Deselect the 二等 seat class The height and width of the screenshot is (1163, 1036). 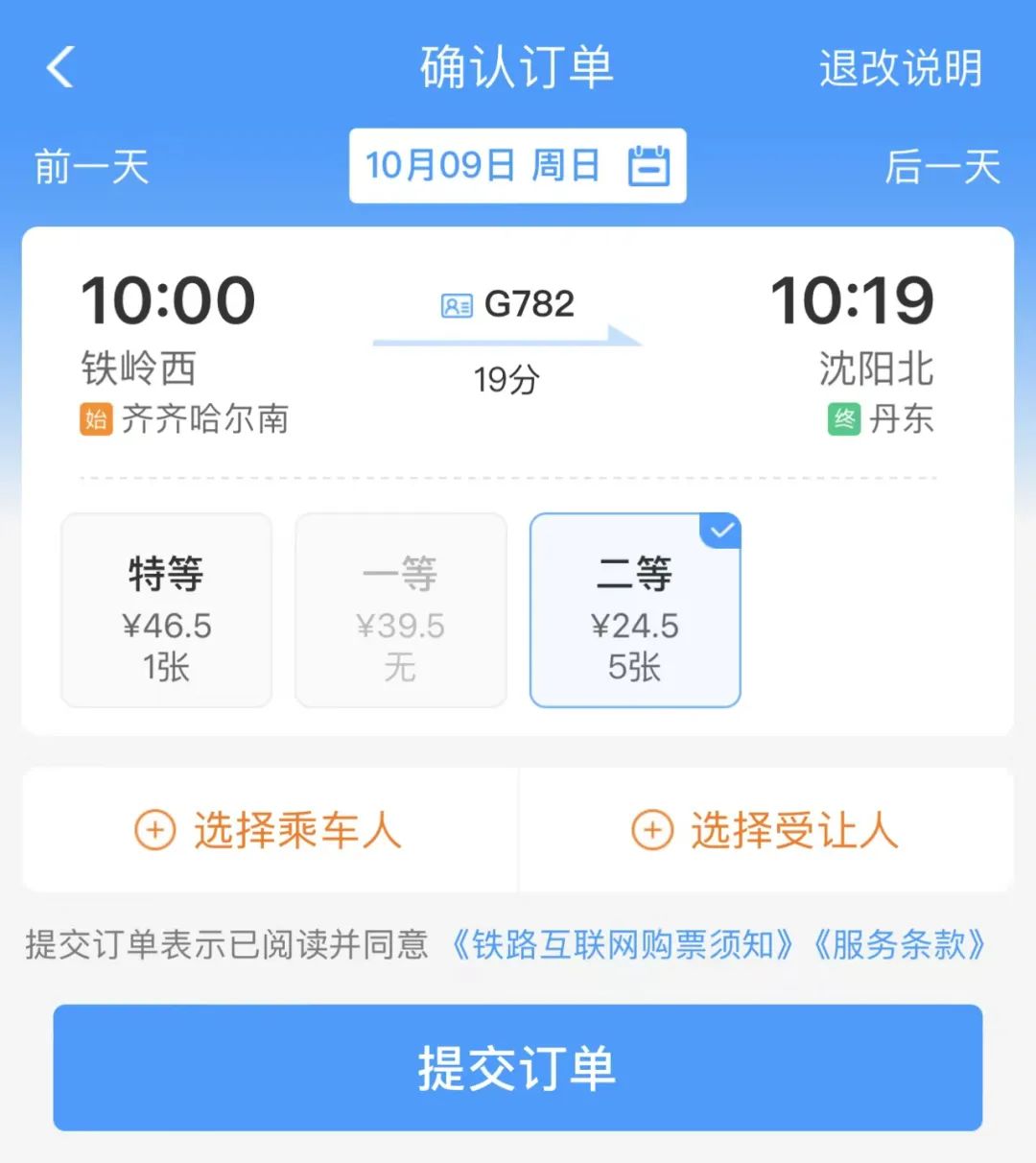pyautogui.click(x=635, y=610)
